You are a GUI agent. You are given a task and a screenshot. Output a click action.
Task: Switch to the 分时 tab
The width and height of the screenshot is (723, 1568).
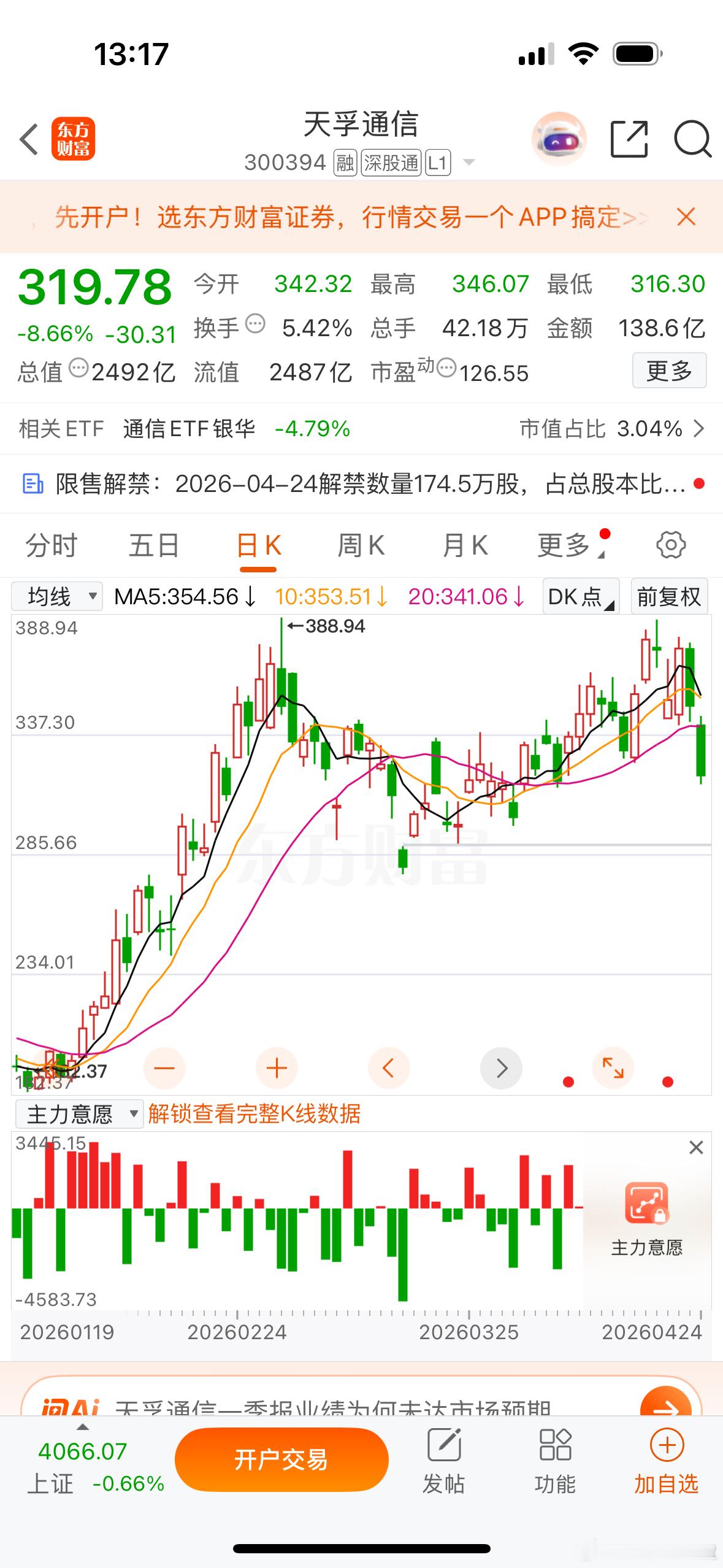[51, 545]
